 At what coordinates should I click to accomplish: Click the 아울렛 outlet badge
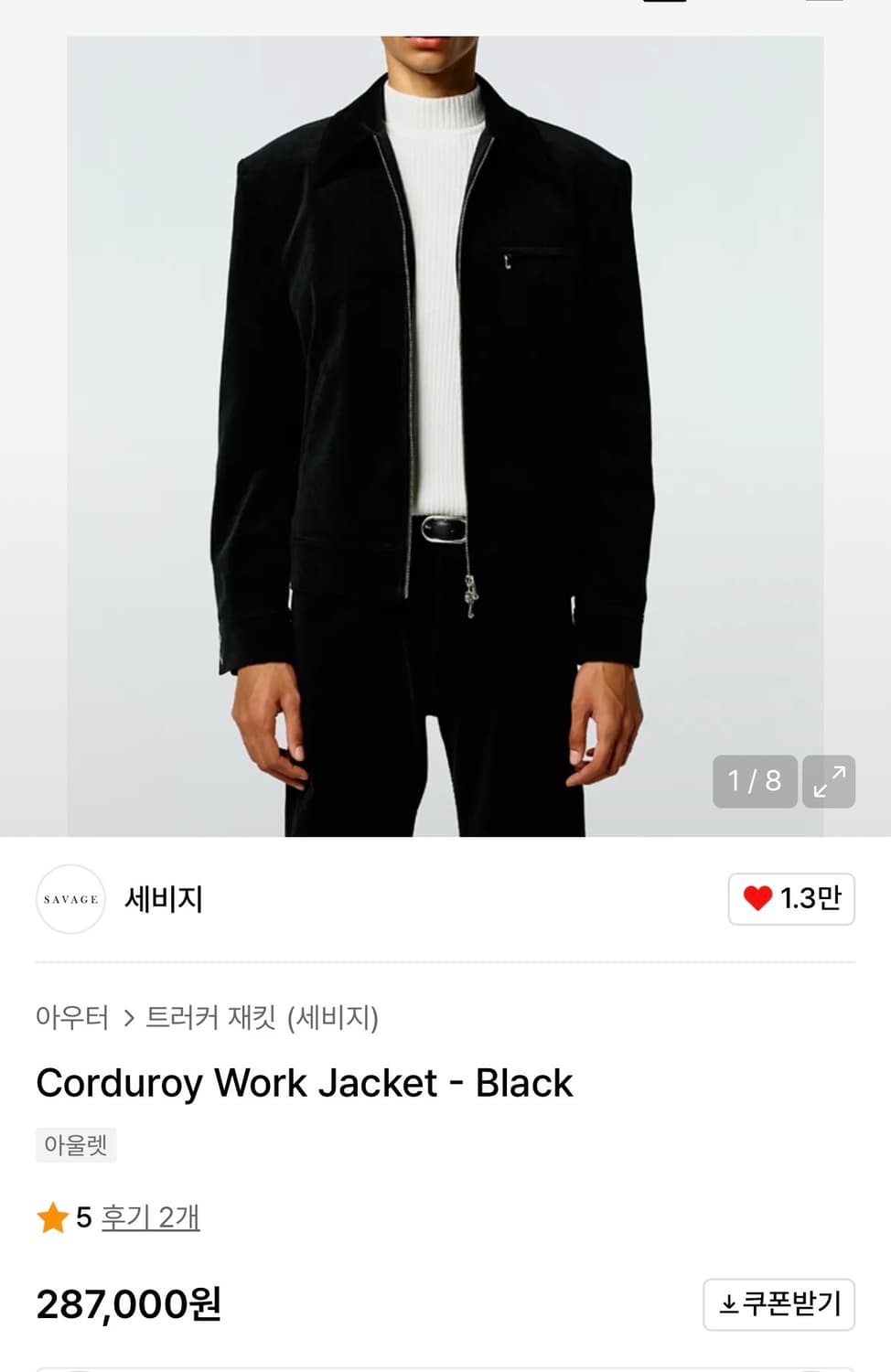(x=74, y=1144)
